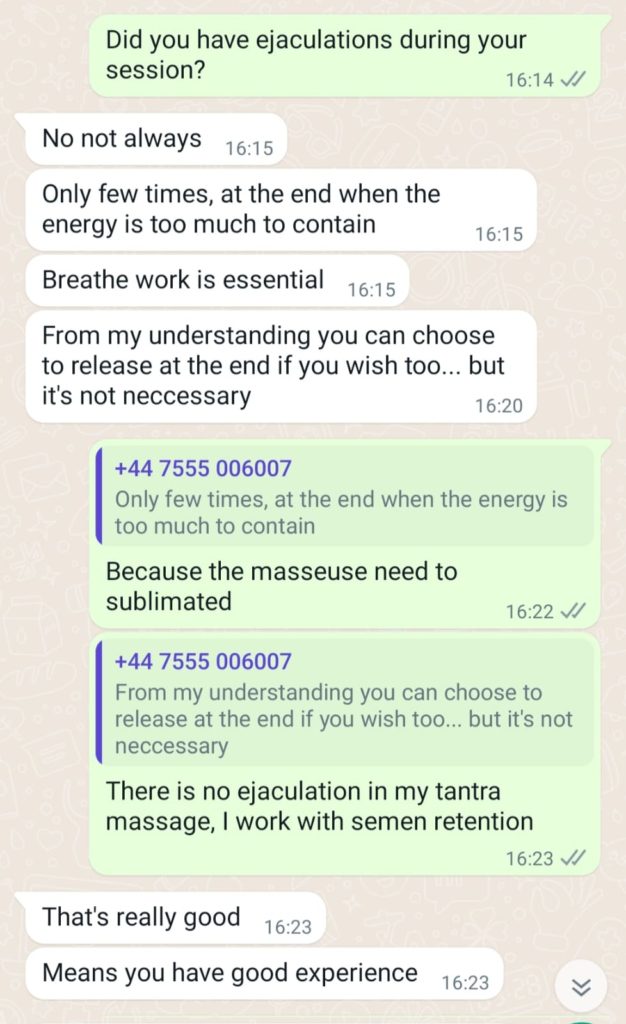Image resolution: width=626 pixels, height=1024 pixels.
Task: Jump to the latest messages with the down arrow
Action: (x=581, y=987)
